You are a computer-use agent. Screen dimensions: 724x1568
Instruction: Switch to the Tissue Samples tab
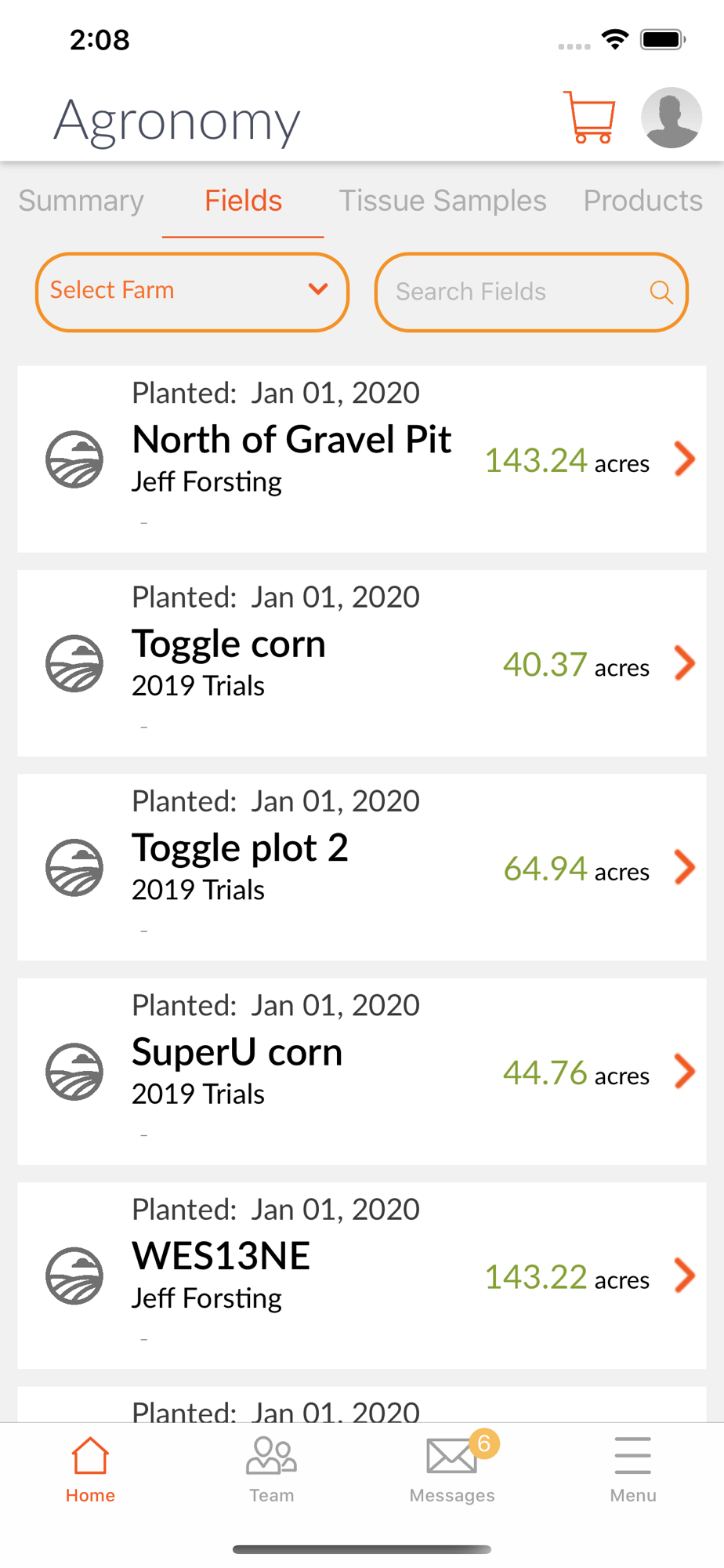[443, 201]
